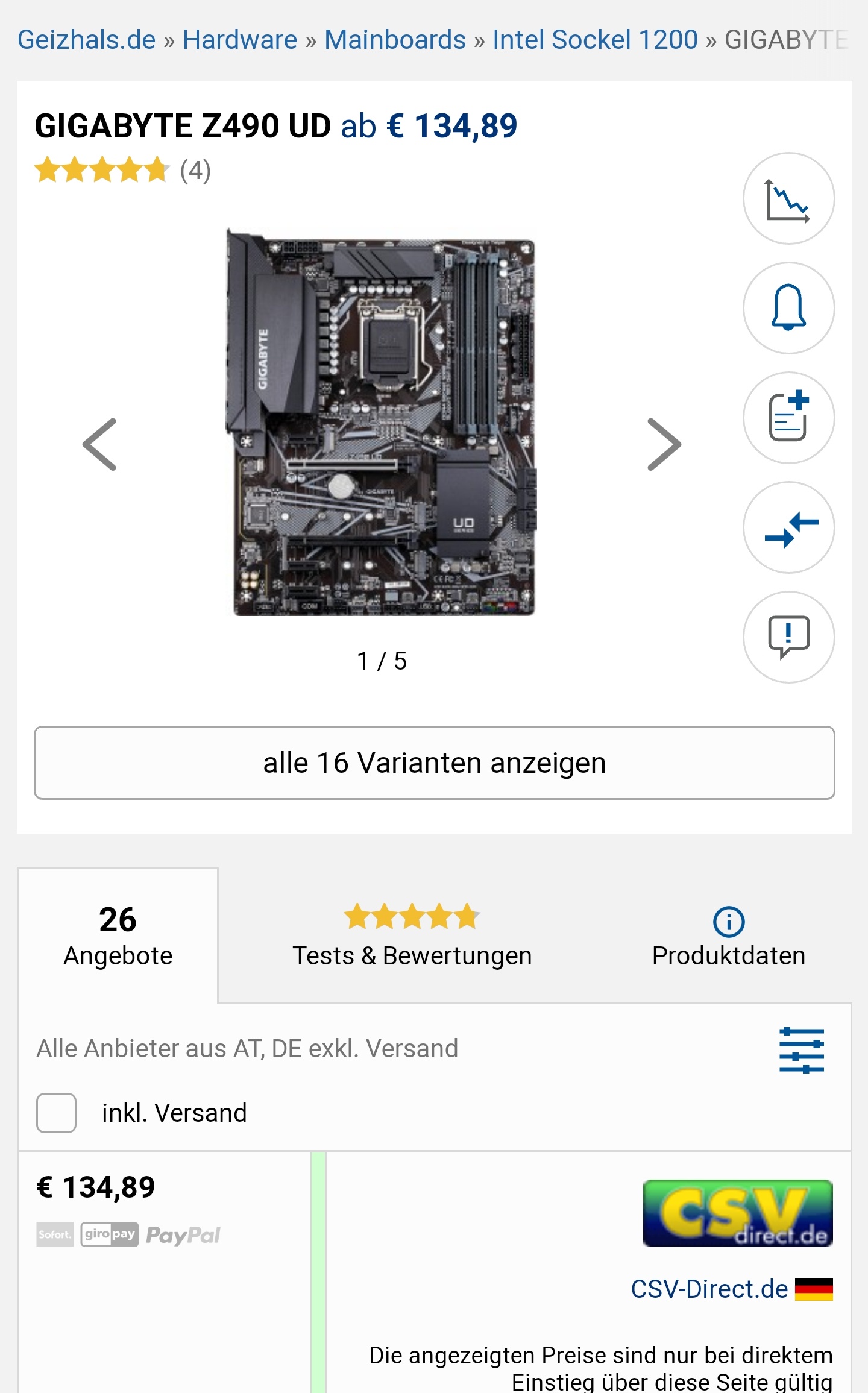Show the next product image
868x1393 pixels.
click(664, 444)
